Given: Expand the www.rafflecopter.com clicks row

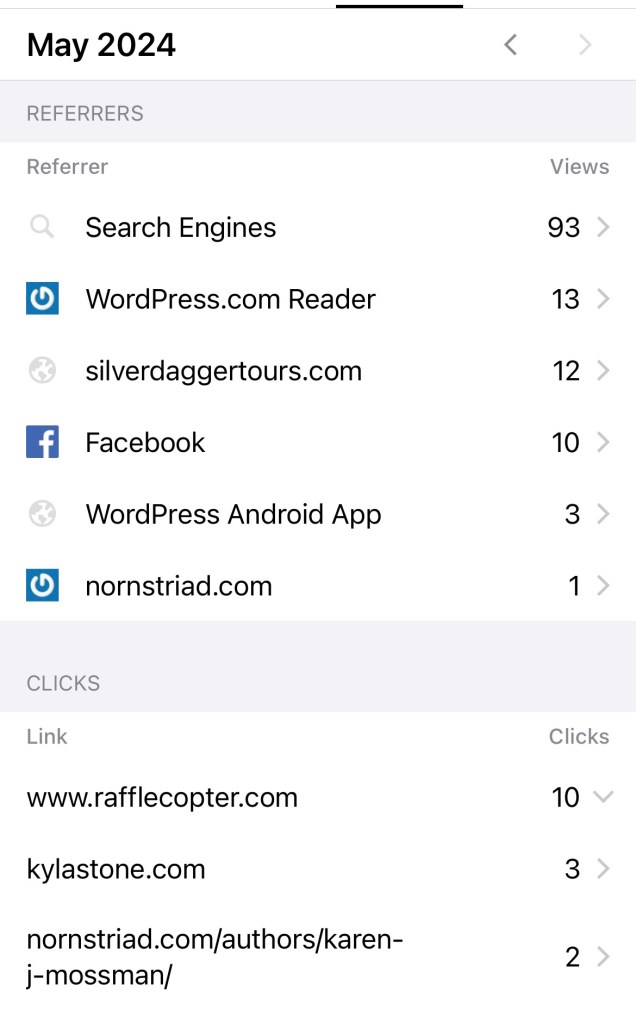Looking at the screenshot, I should 318,798.
